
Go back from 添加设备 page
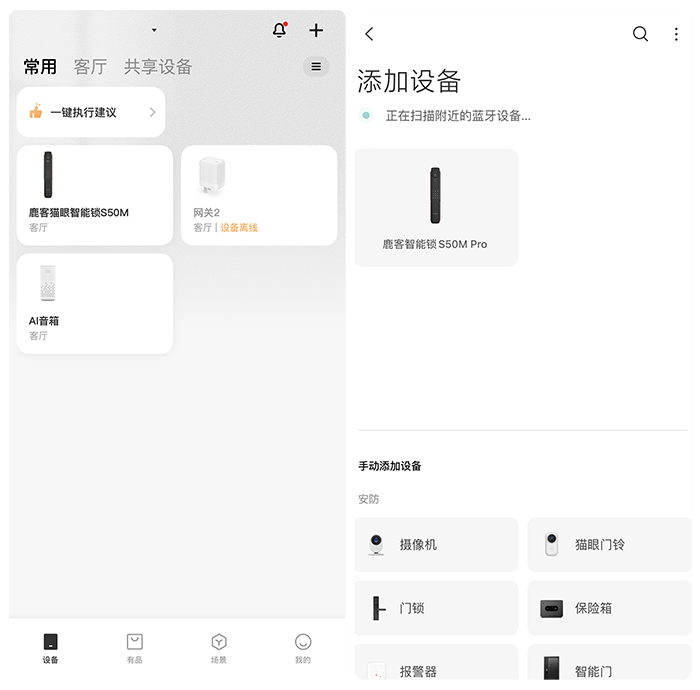tap(369, 34)
